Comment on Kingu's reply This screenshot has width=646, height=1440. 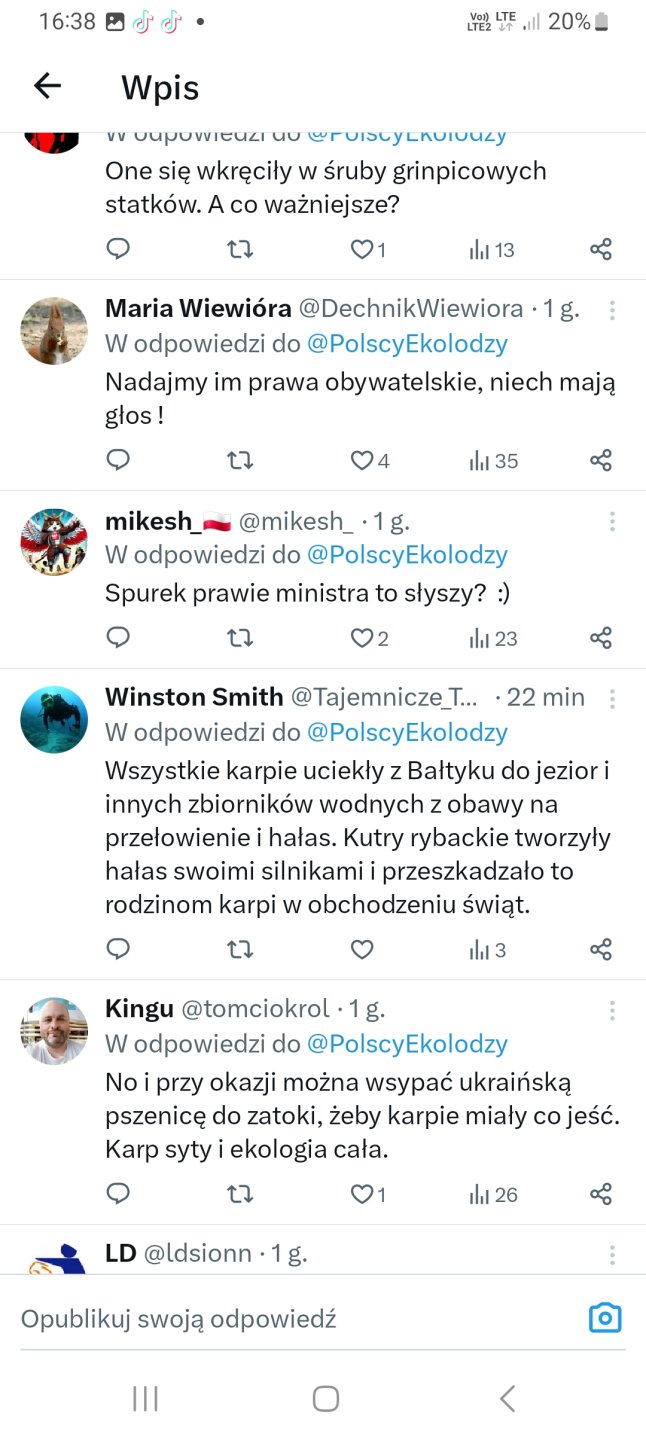(118, 1193)
